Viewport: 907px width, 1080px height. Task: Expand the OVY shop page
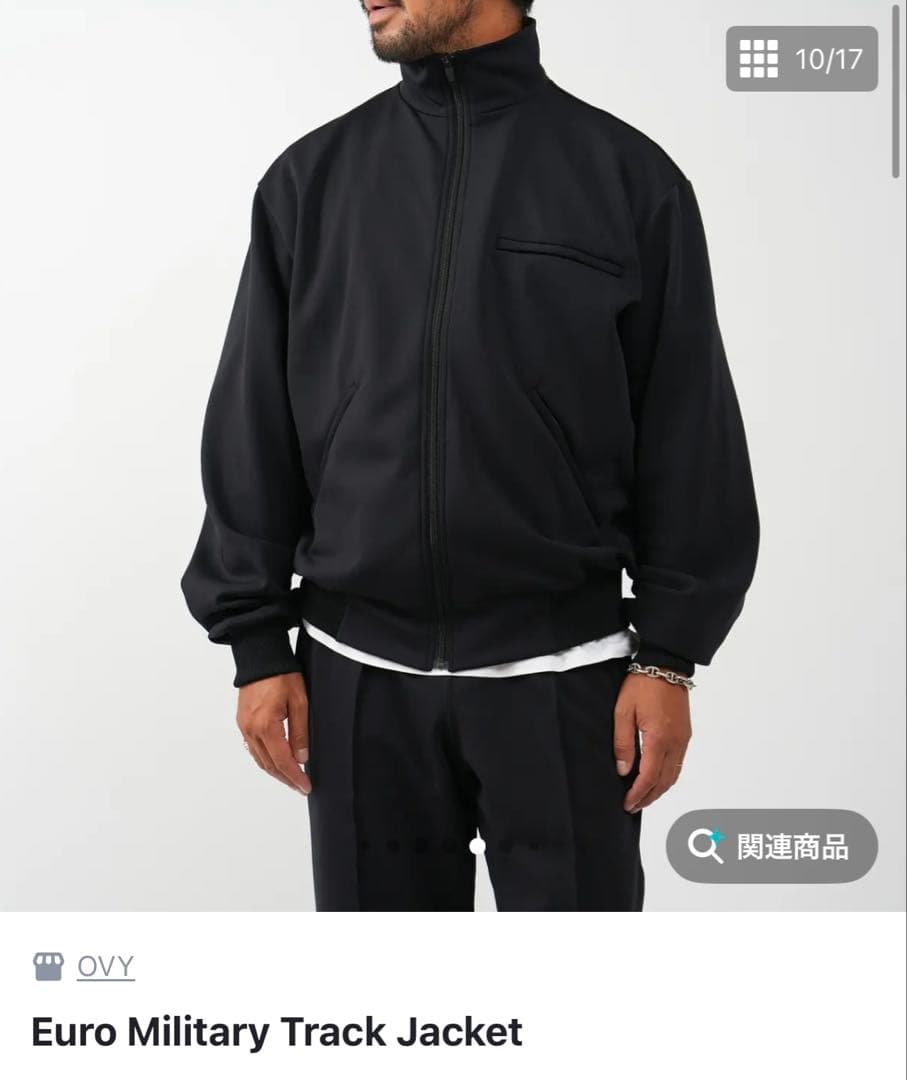[x=106, y=968]
